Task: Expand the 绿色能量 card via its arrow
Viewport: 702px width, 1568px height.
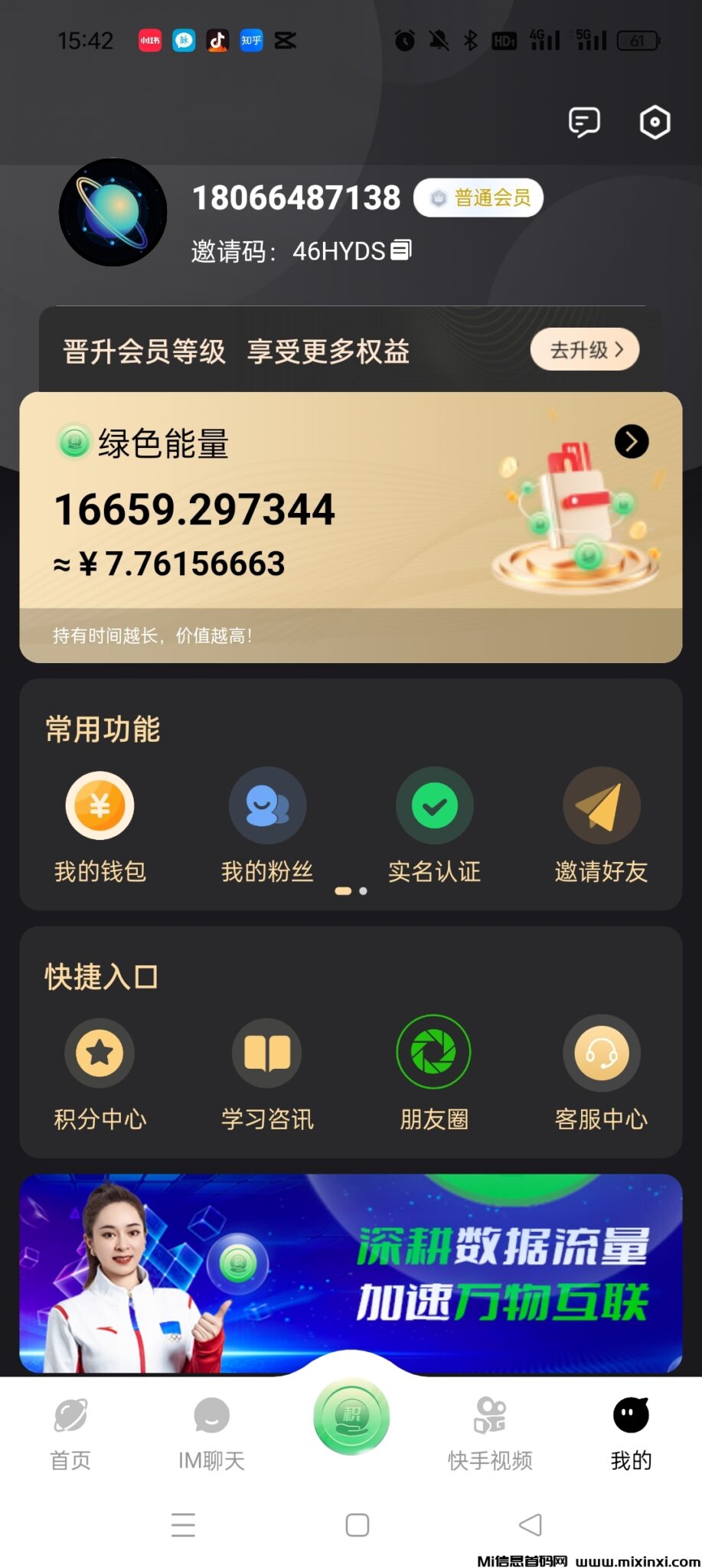Action: coord(632,442)
